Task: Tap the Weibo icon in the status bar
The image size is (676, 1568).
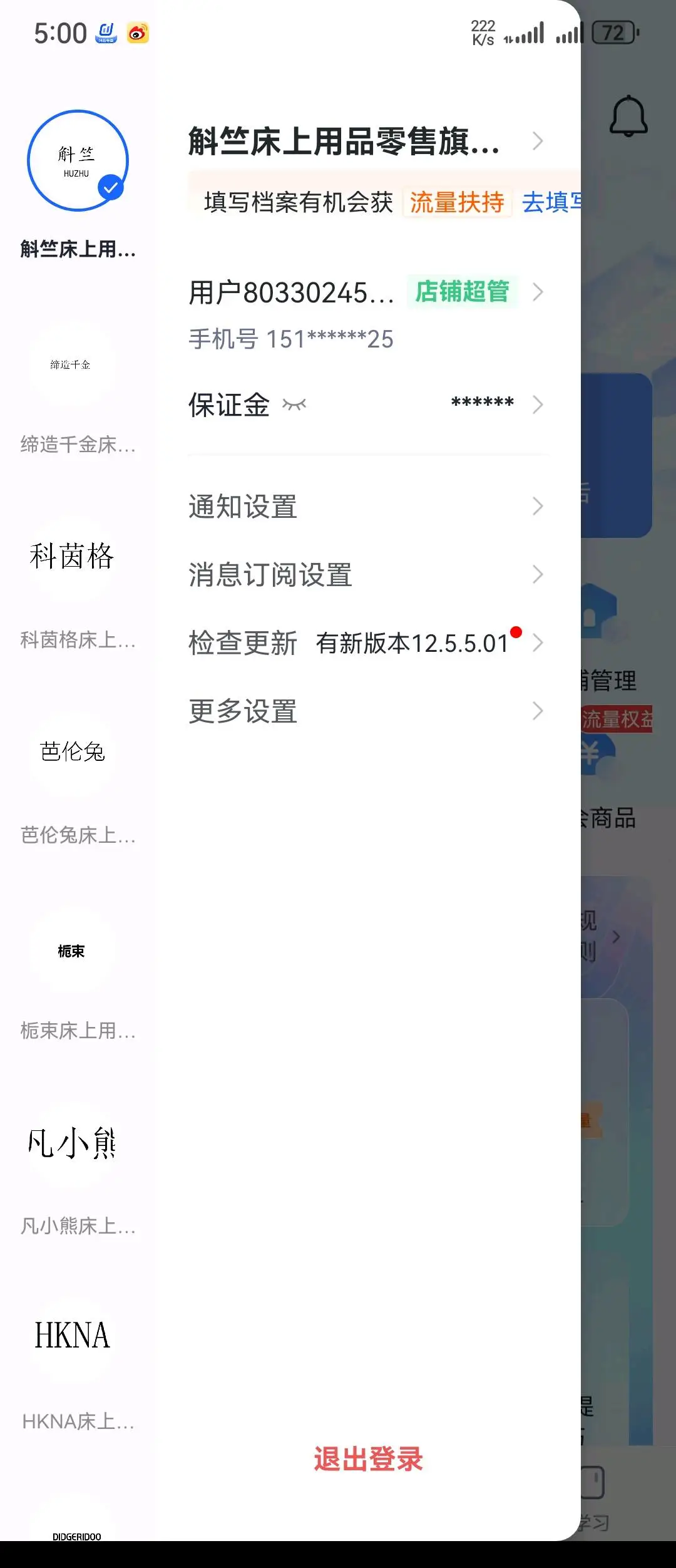Action: pyautogui.click(x=137, y=33)
